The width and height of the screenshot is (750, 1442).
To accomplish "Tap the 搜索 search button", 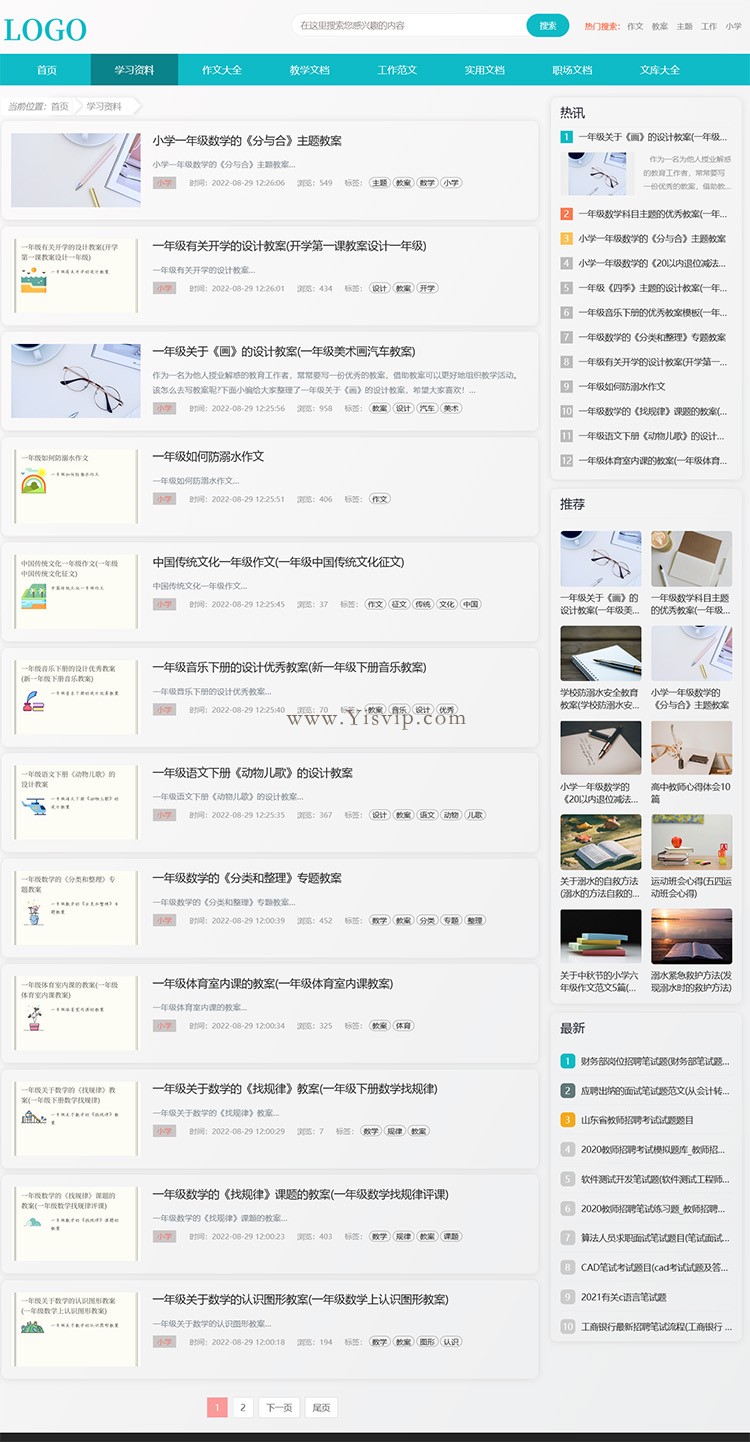I will [x=547, y=26].
